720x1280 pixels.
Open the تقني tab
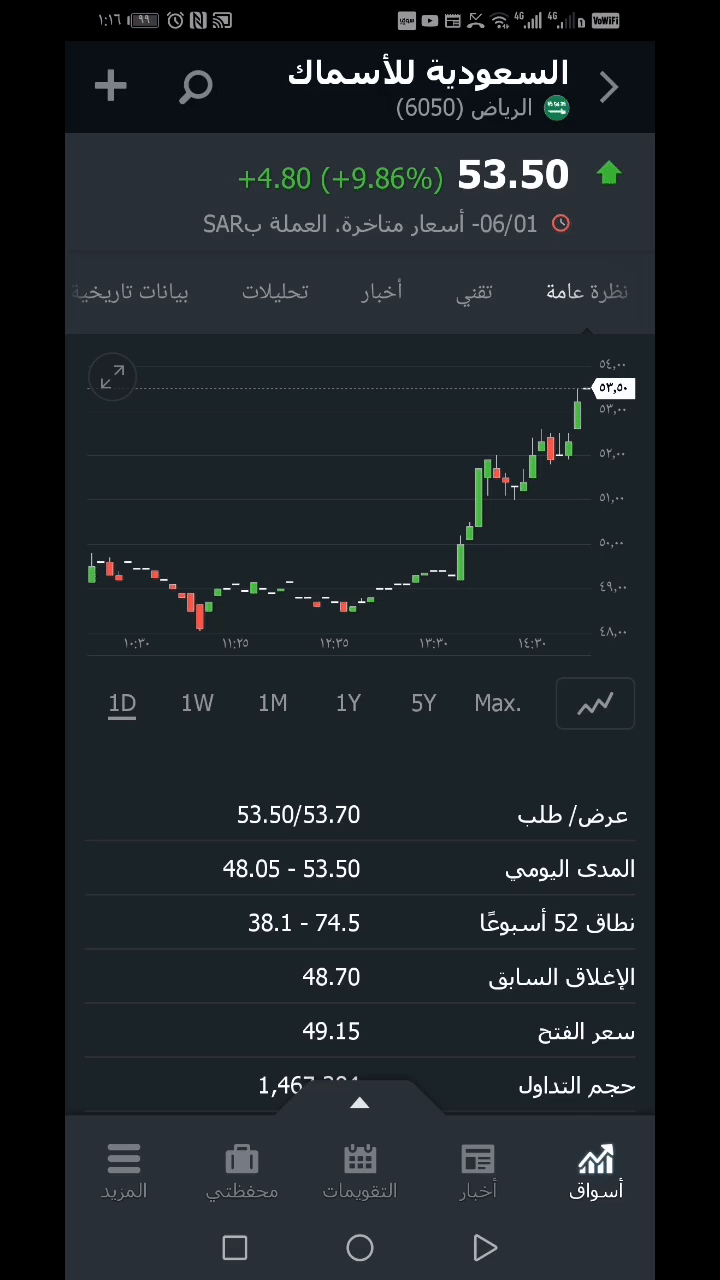click(474, 292)
